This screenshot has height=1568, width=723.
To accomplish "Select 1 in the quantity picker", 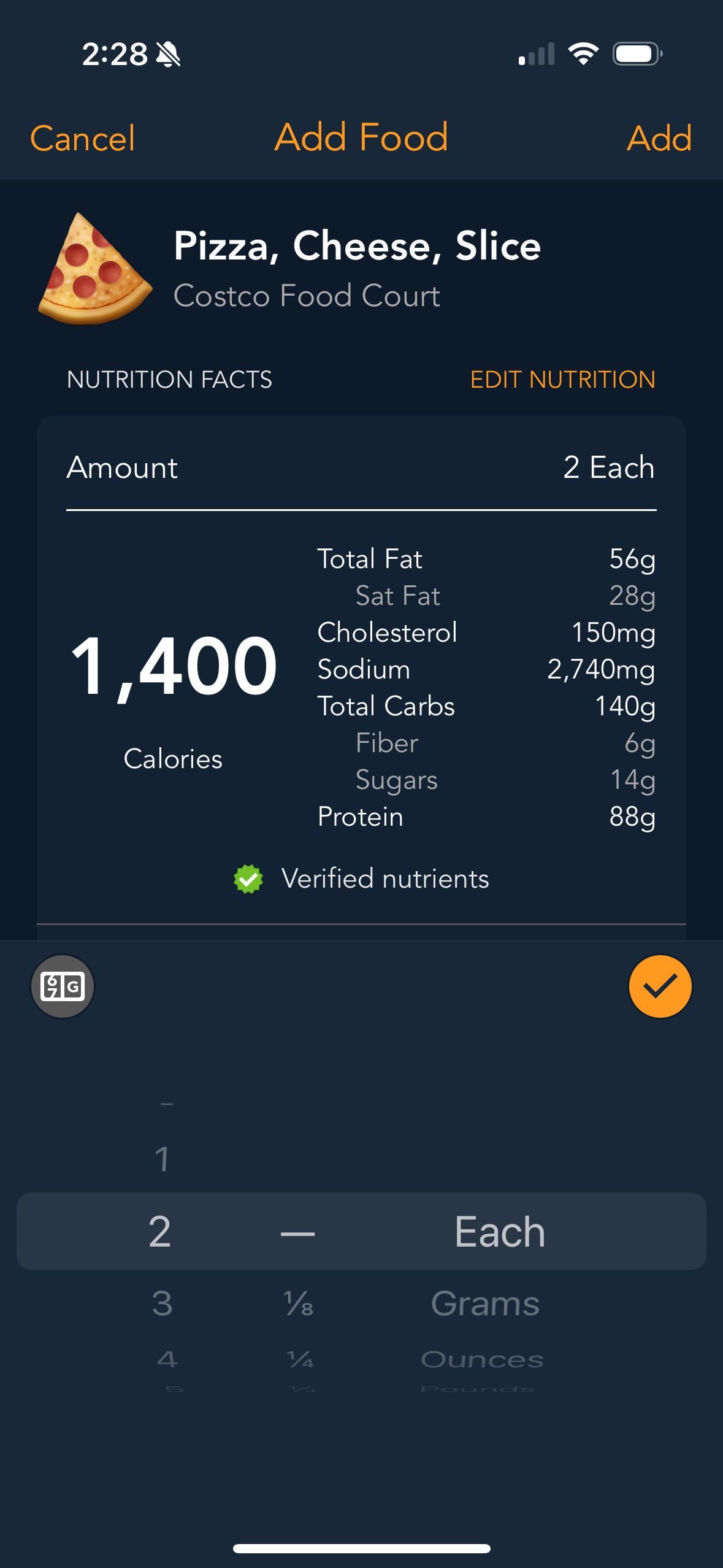I will [x=162, y=1159].
